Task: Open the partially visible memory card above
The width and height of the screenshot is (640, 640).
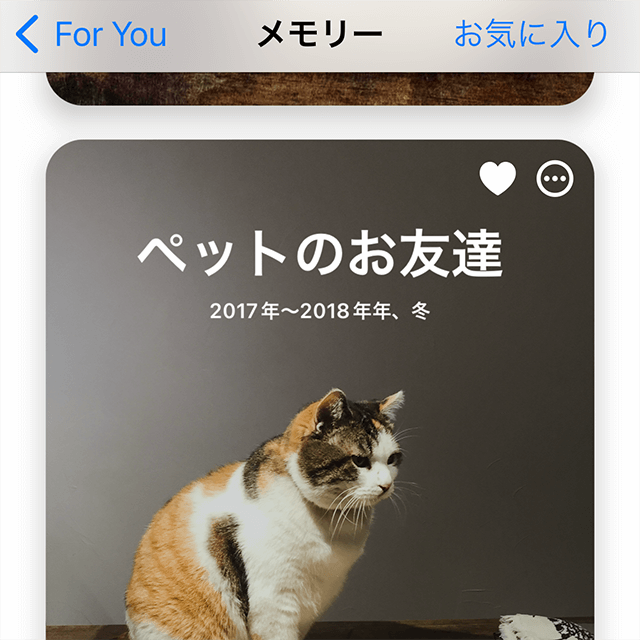Action: 320,88
